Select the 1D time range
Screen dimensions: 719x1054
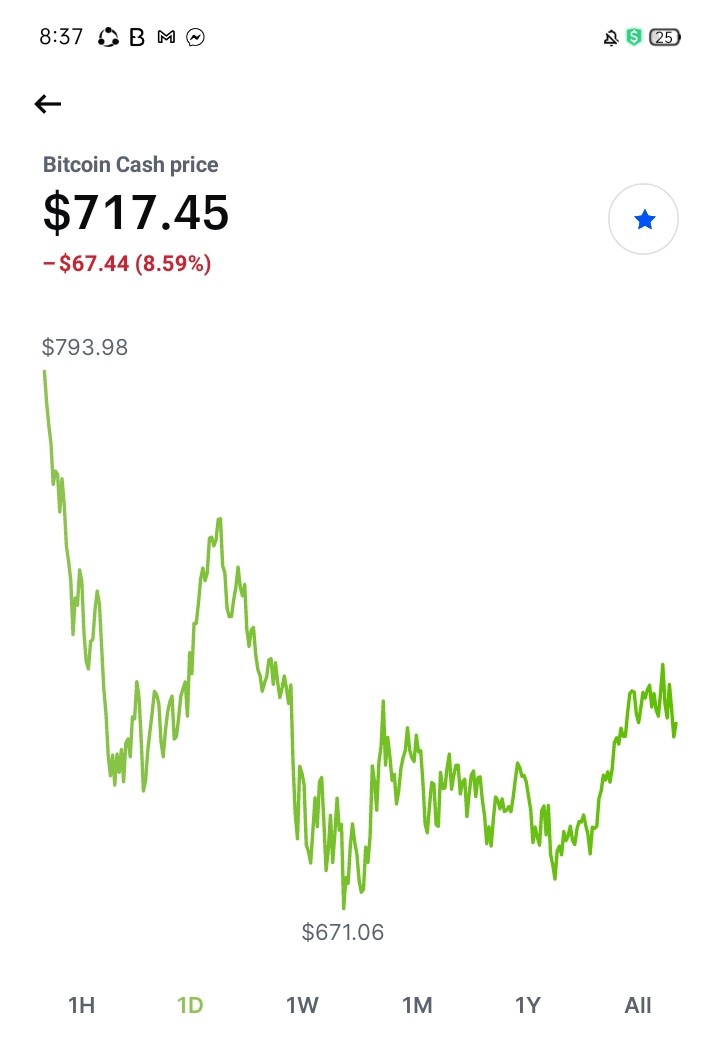190,1006
